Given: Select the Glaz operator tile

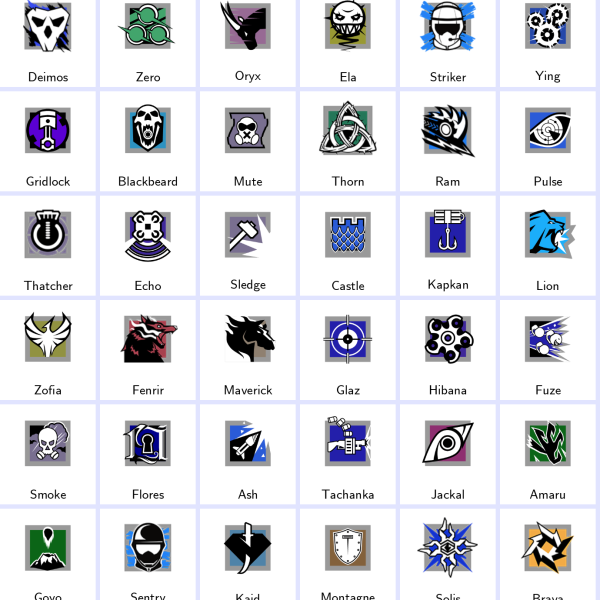Looking at the screenshot, I should click(x=348, y=348).
